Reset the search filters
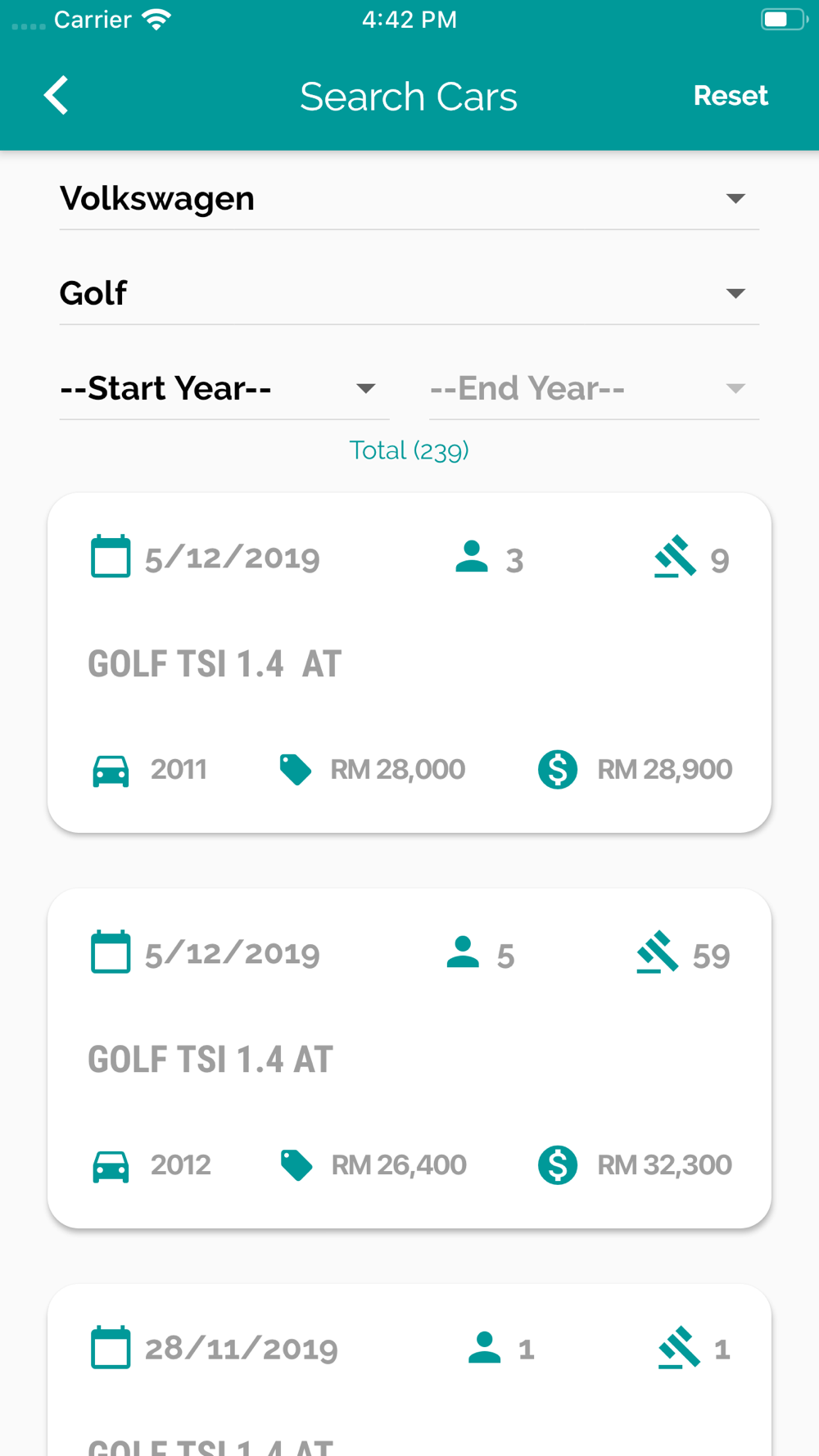This screenshot has width=819, height=1456. [731, 96]
